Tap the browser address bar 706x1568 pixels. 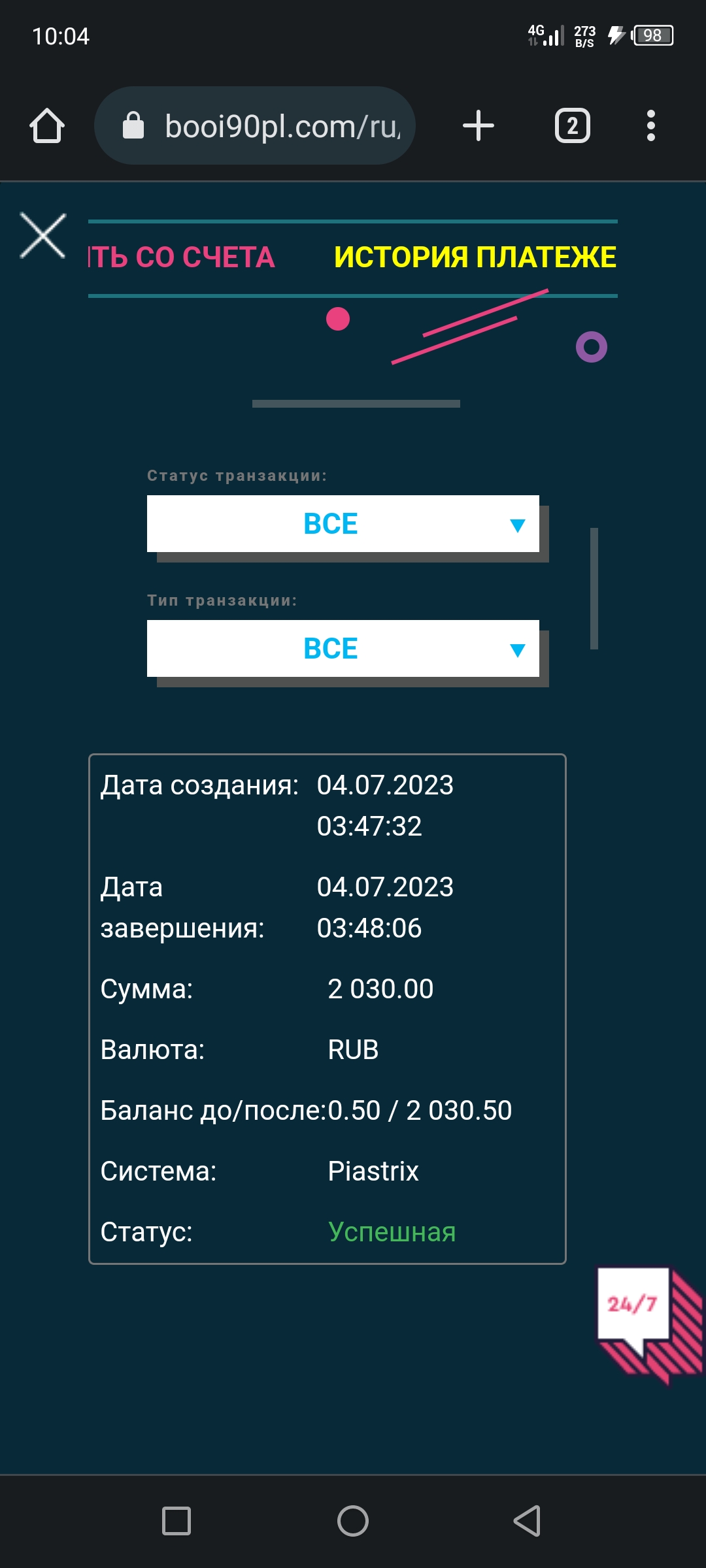[255, 125]
